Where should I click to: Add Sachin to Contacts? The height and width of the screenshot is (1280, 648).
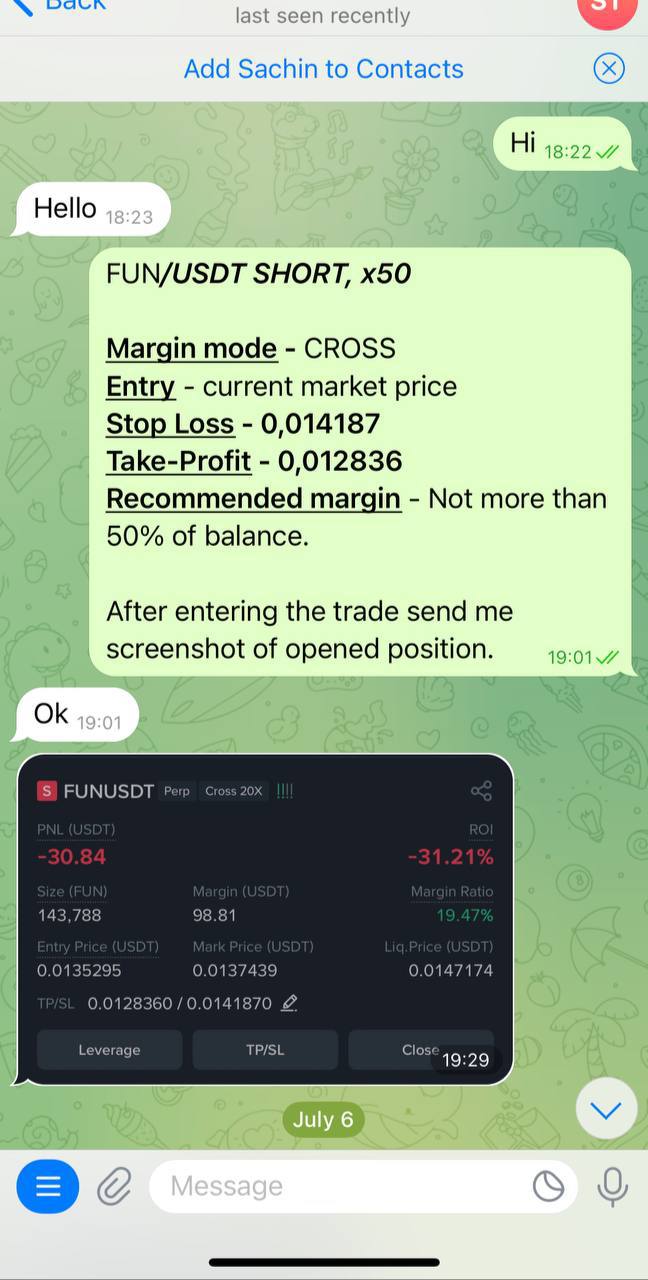[x=323, y=69]
